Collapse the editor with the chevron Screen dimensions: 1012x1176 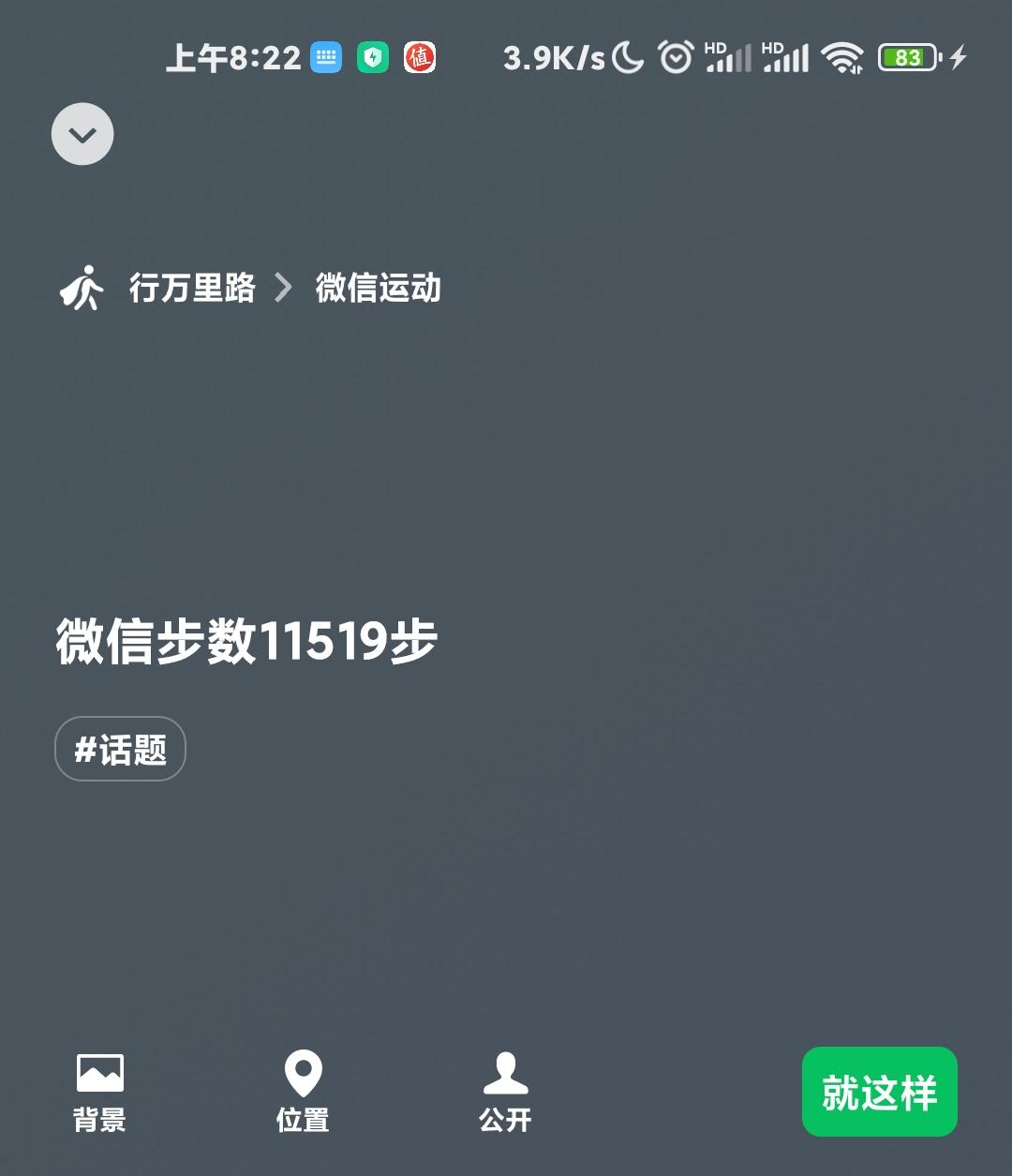82,134
